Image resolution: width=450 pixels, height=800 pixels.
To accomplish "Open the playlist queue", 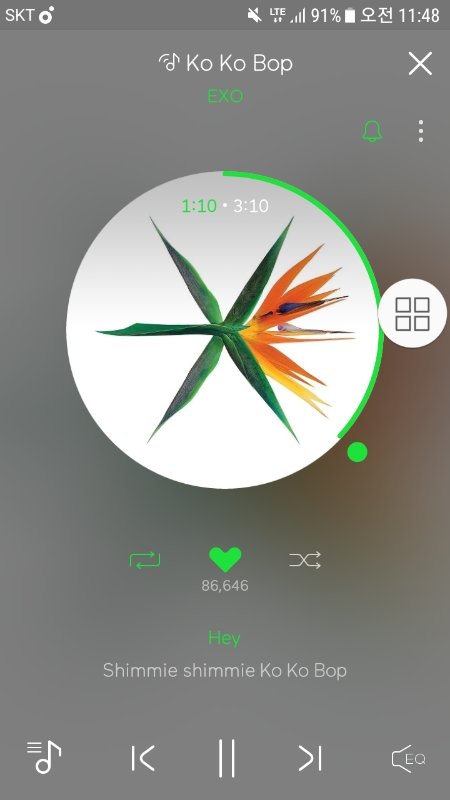I will pyautogui.click(x=44, y=757).
